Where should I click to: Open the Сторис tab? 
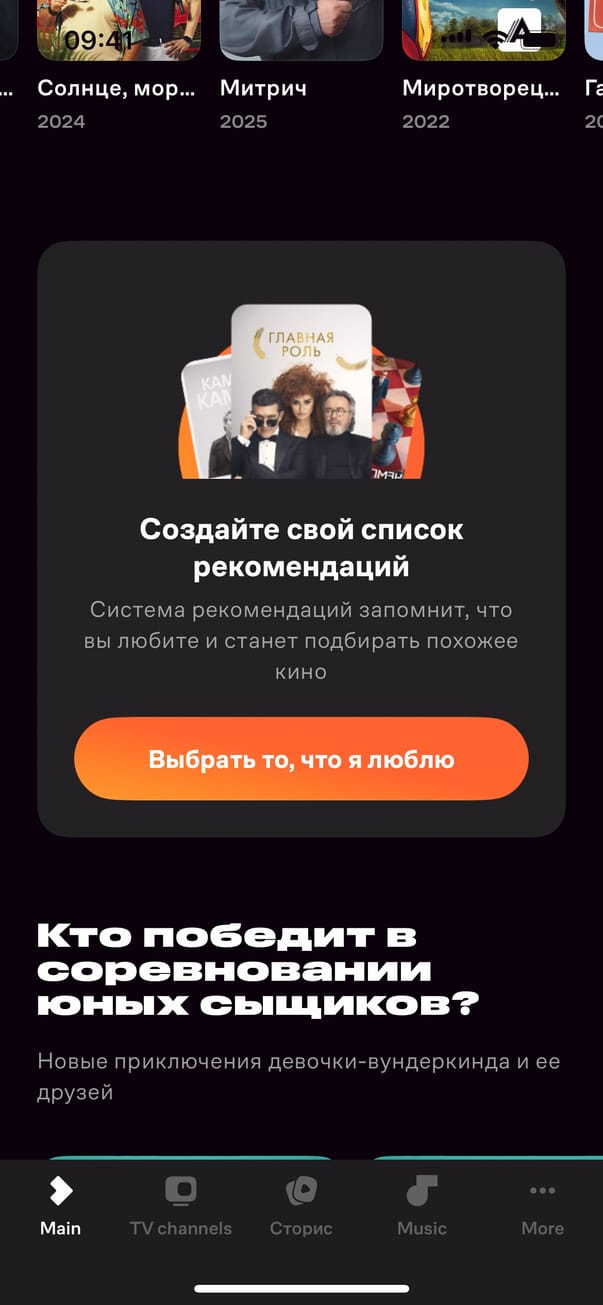point(301,1206)
